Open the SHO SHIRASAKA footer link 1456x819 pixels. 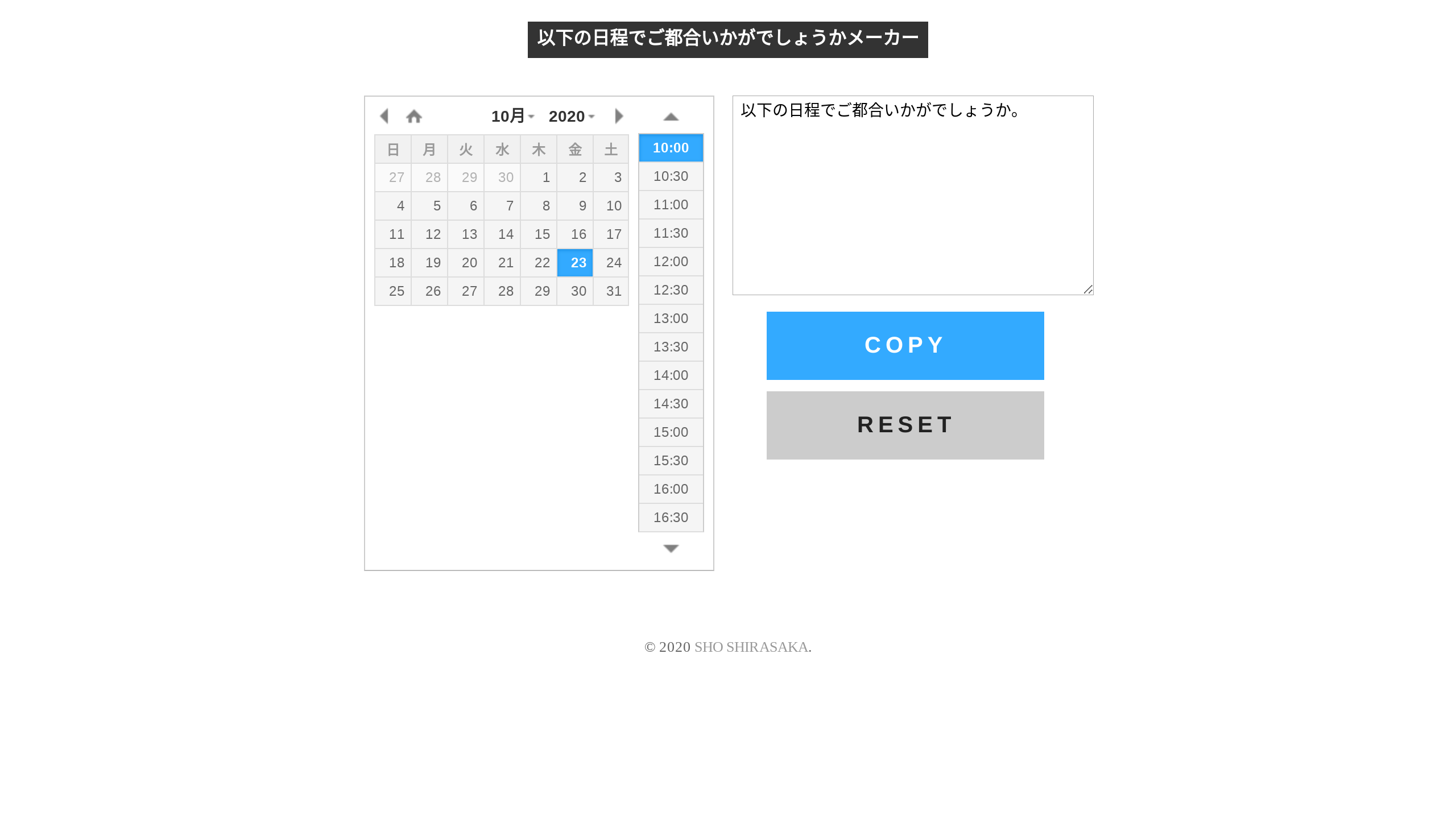751,647
